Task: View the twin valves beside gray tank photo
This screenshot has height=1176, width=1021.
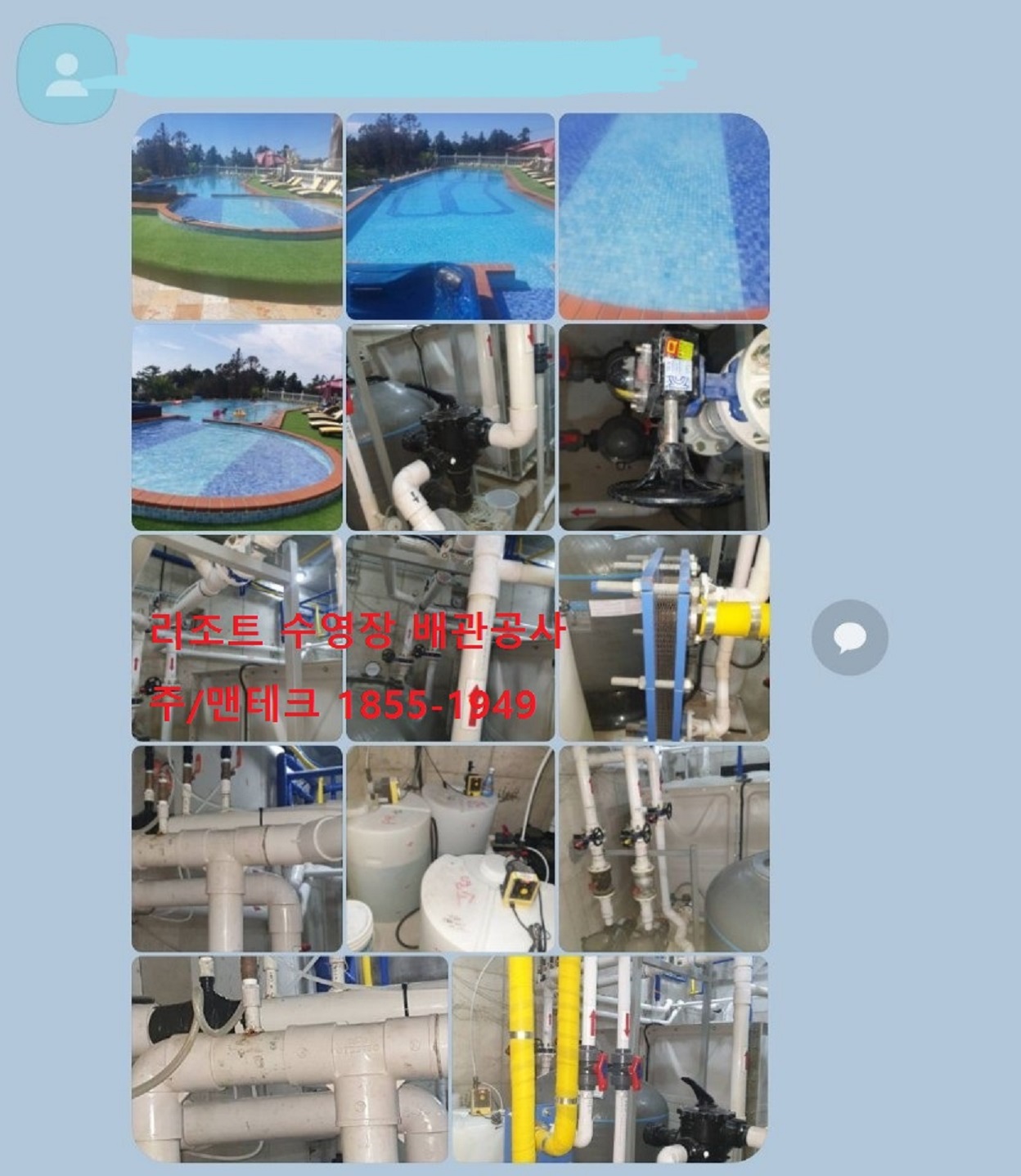Action: pyautogui.click(x=663, y=849)
